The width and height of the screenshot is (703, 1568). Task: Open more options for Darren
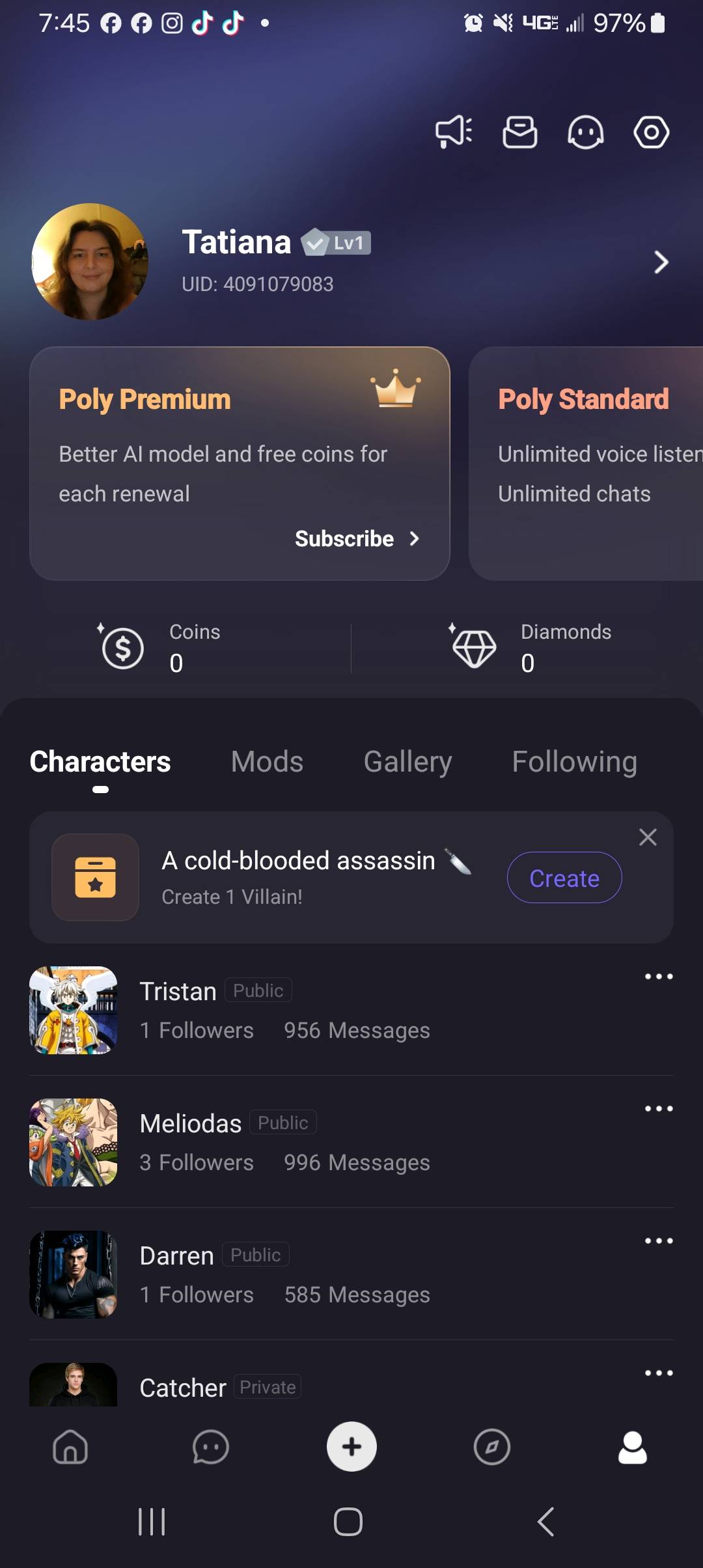658,1240
